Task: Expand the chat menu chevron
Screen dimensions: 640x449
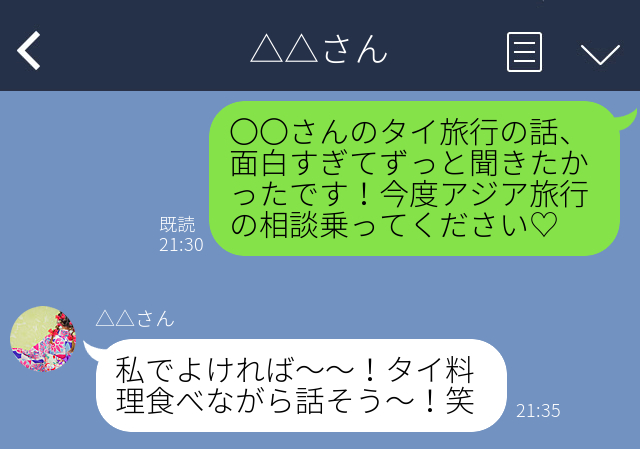Action: [600, 53]
